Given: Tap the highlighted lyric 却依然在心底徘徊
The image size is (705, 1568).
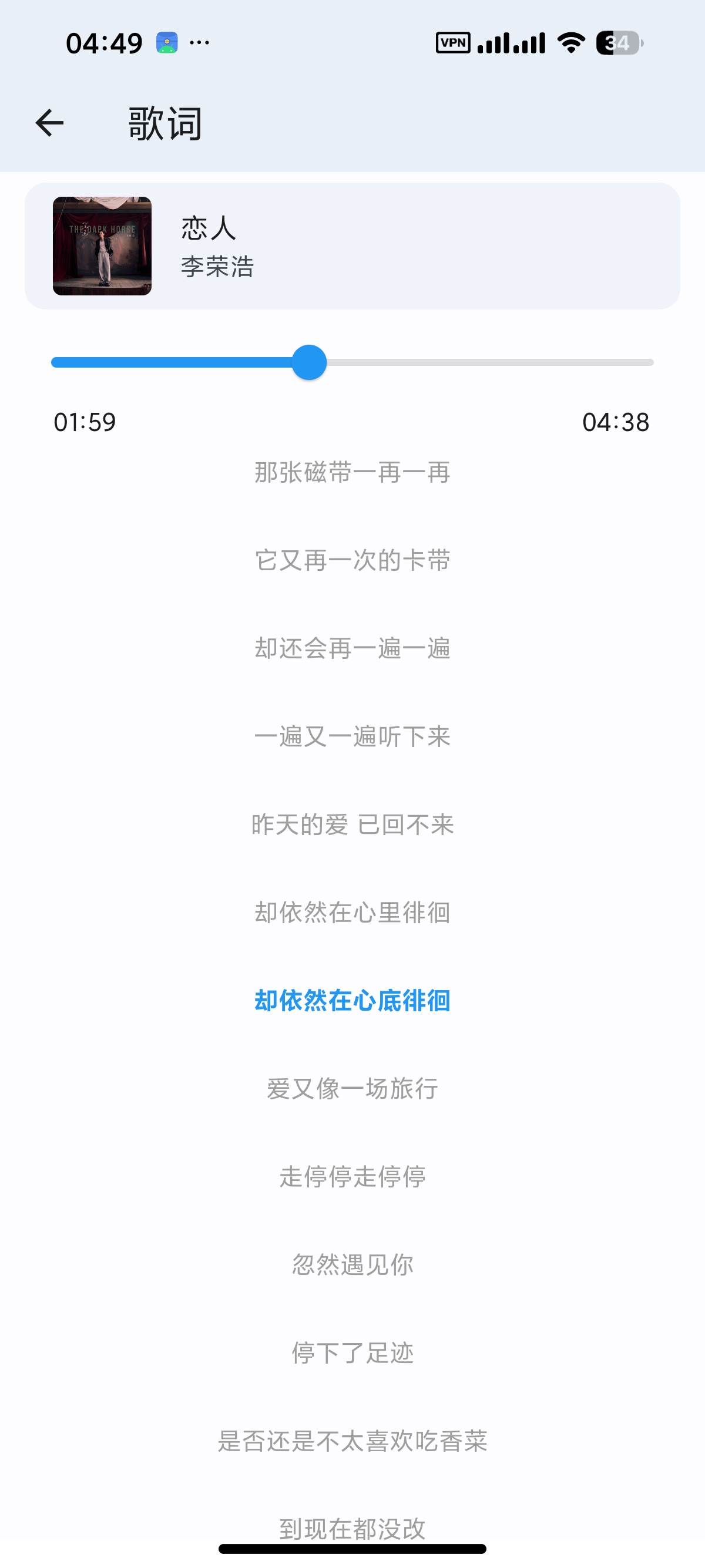Looking at the screenshot, I should 352,1000.
